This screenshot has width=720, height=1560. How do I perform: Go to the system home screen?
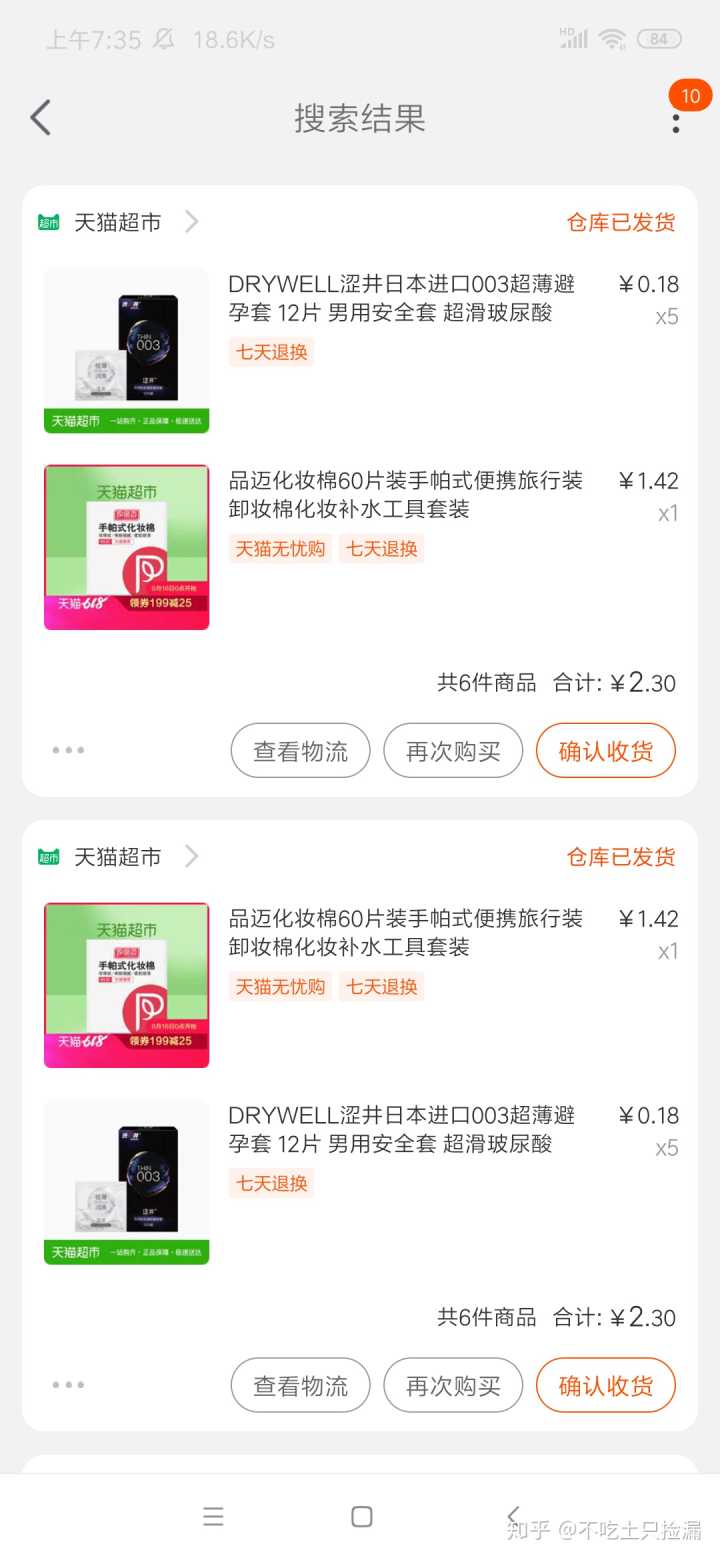tap(362, 1517)
